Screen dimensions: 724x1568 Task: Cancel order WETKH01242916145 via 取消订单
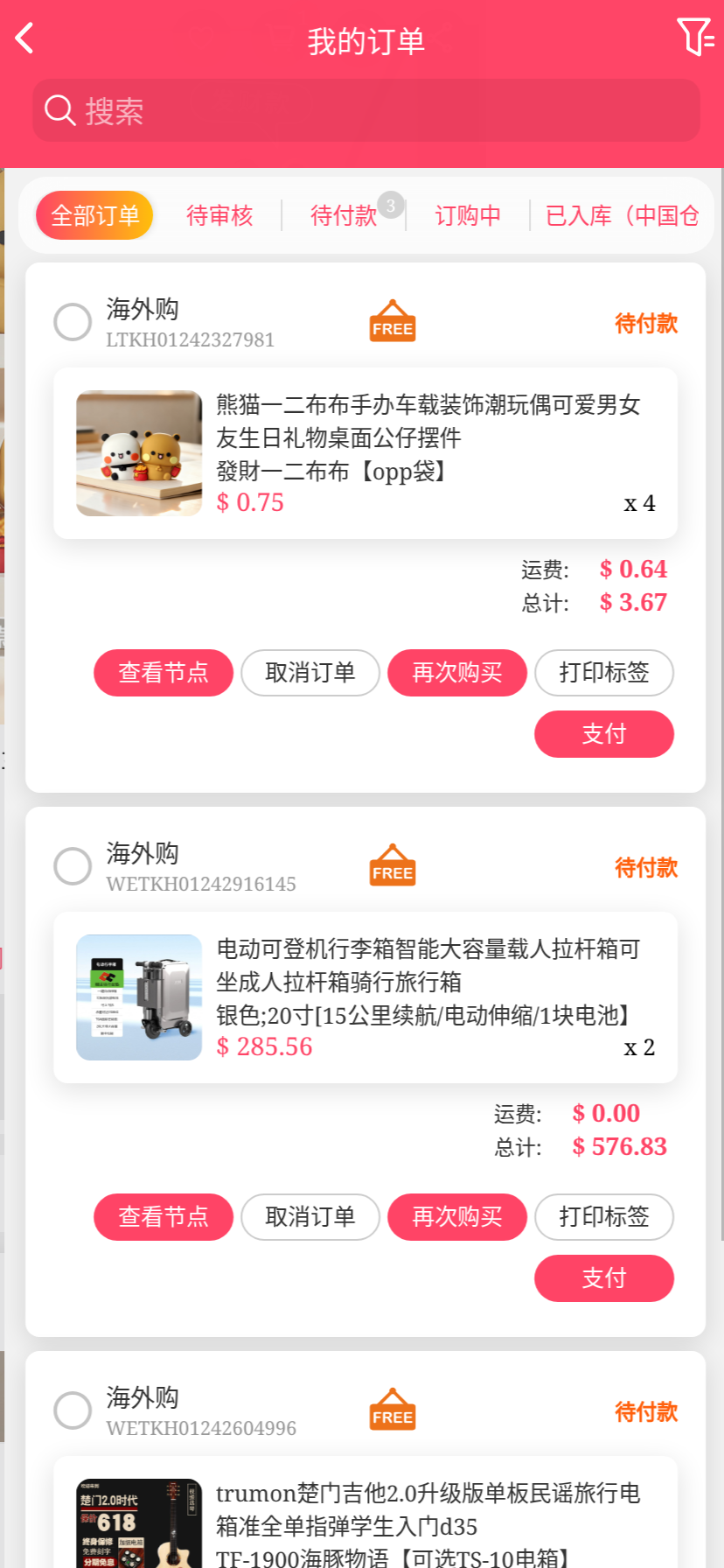pyautogui.click(x=310, y=1217)
